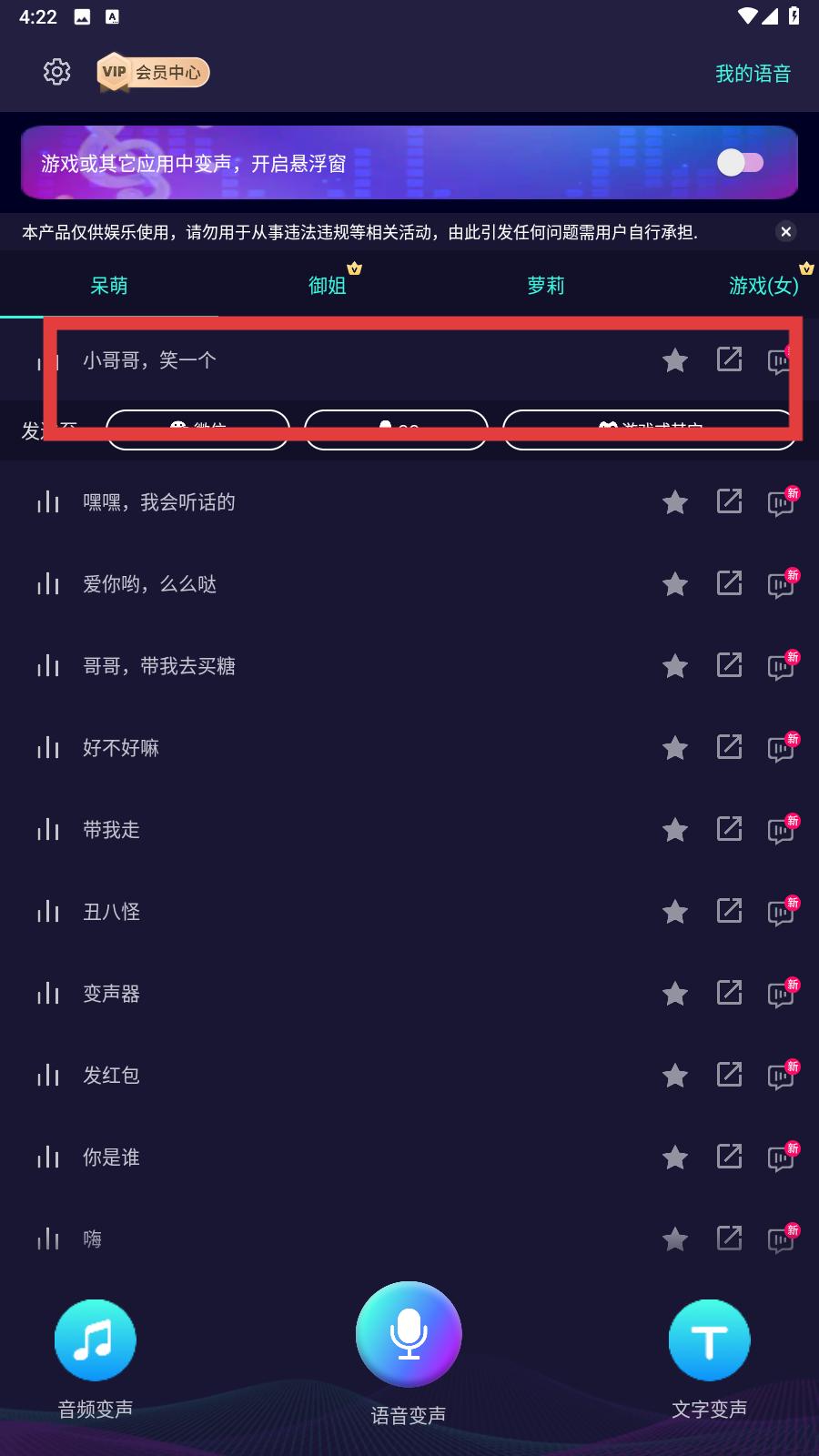The height and width of the screenshot is (1456, 819).
Task: Start 语音变声 with the microphone button
Action: (x=409, y=1335)
